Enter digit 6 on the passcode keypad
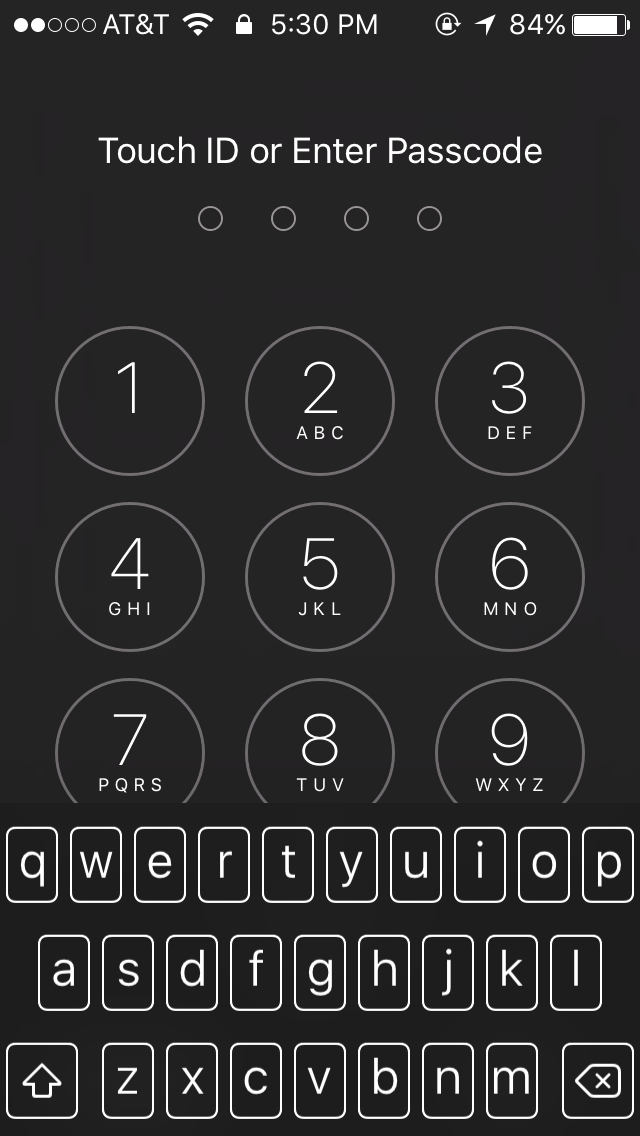Screen dimensions: 640x1136 click(x=510, y=577)
